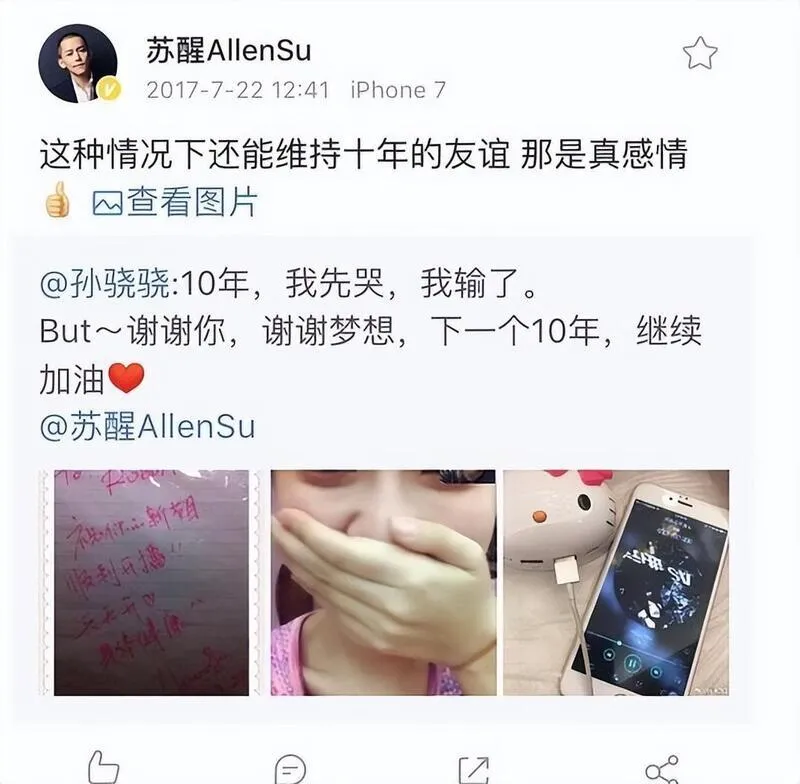Repost using the forward icon
This screenshot has width=800, height=784.
tap(473, 769)
